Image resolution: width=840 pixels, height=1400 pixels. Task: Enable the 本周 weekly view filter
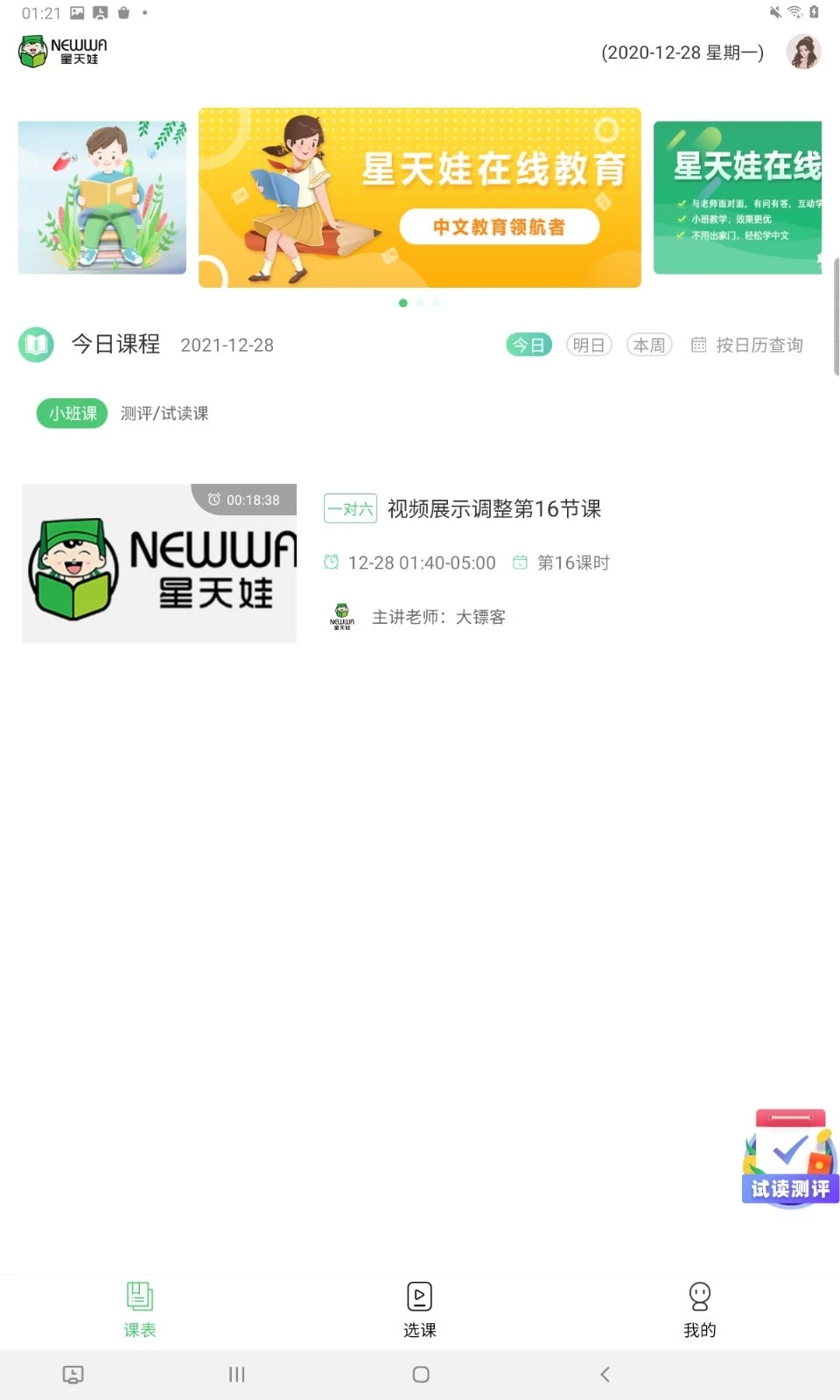point(649,345)
